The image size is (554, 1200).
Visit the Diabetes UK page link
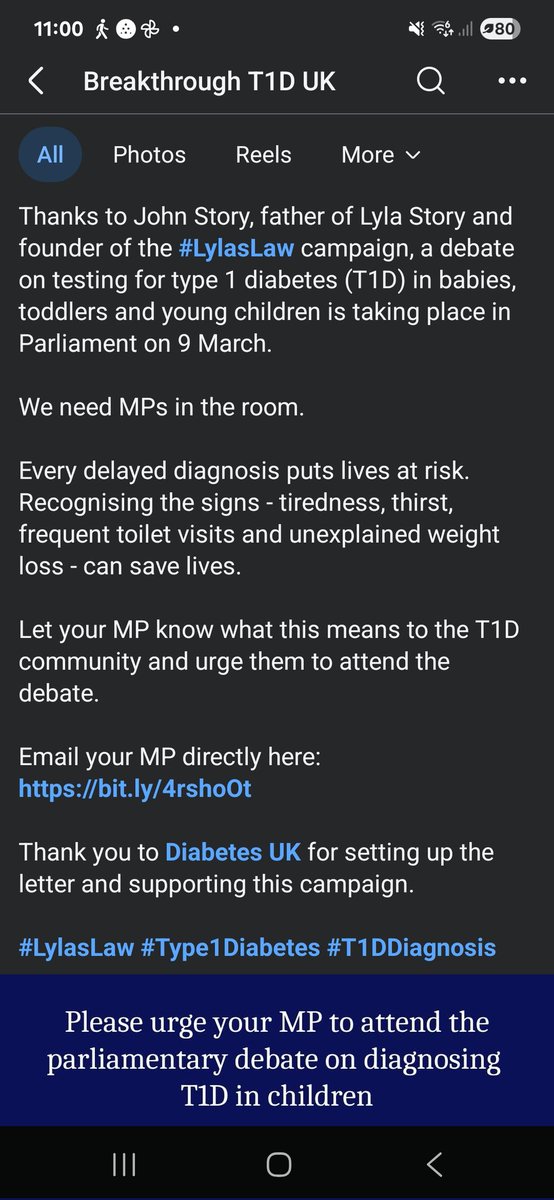[233, 853]
